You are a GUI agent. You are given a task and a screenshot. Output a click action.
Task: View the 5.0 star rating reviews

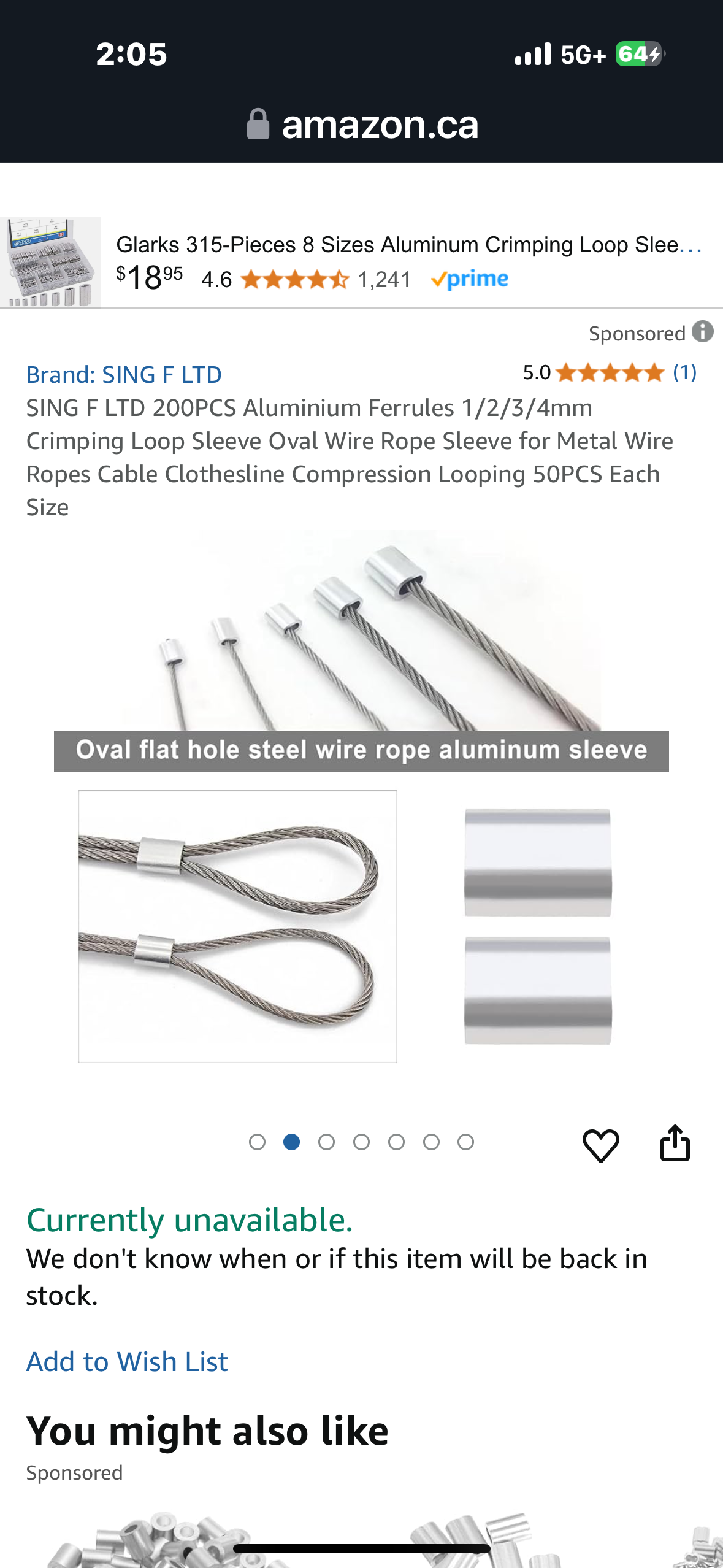click(x=609, y=372)
